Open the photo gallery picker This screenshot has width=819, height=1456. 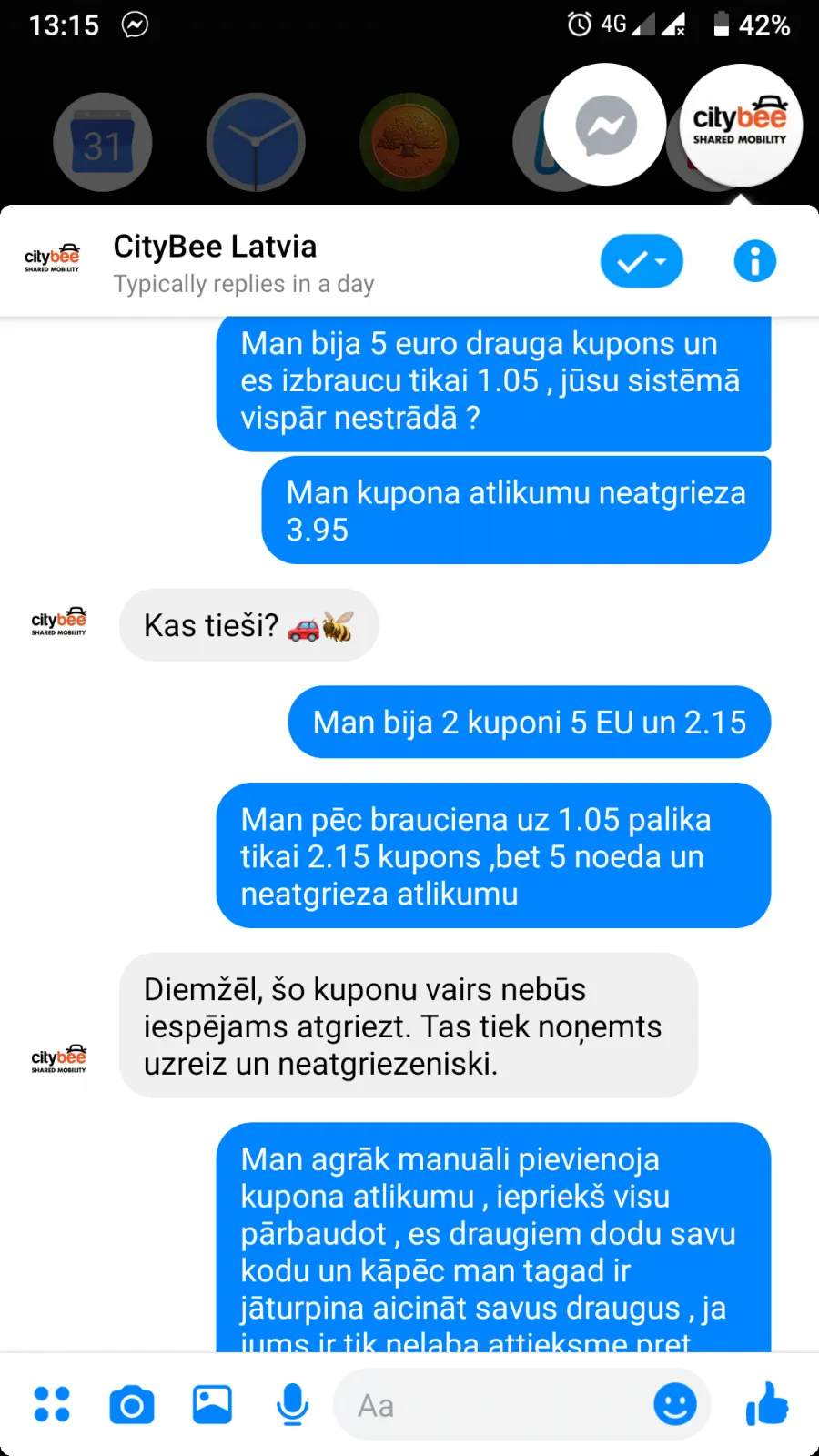pos(212,1404)
